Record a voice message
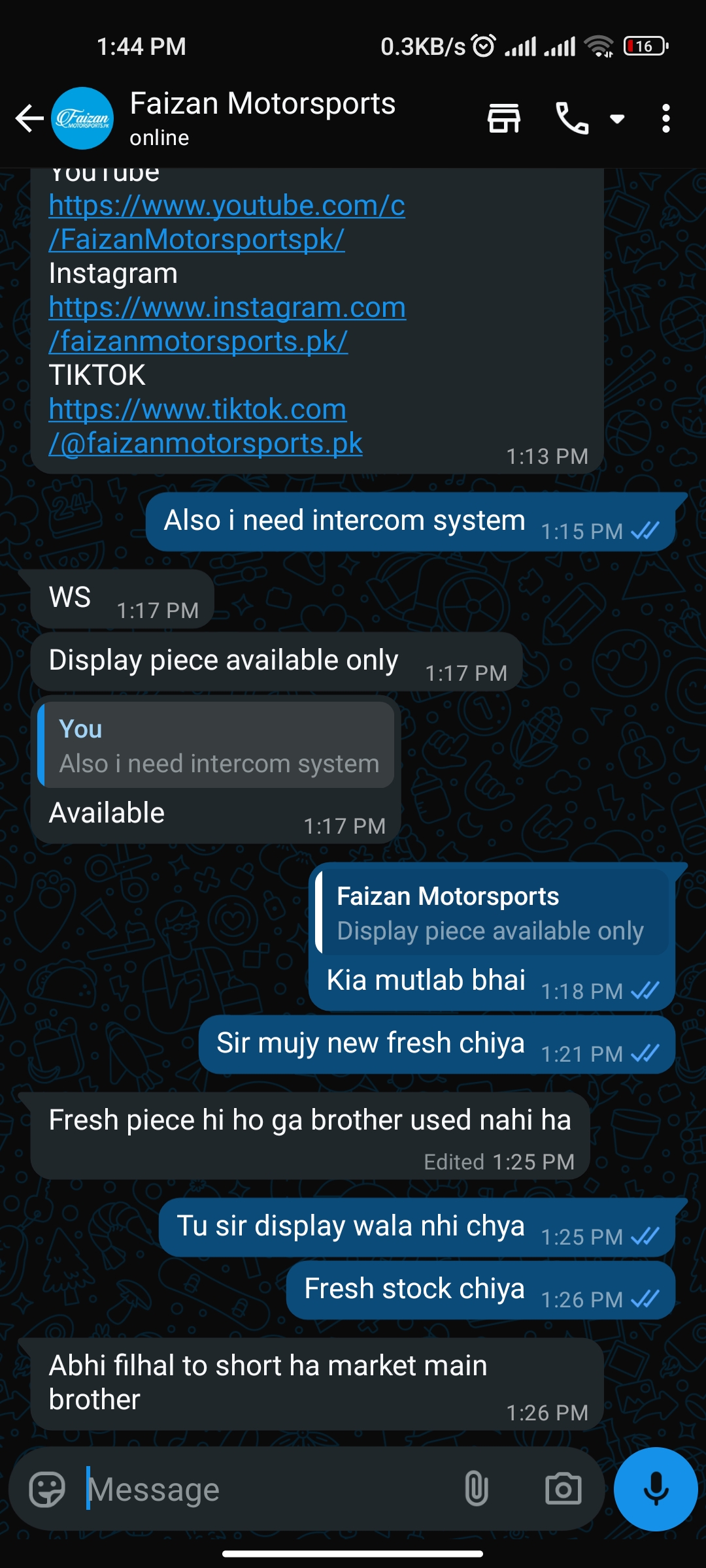This screenshot has height=1568, width=706. click(655, 1490)
